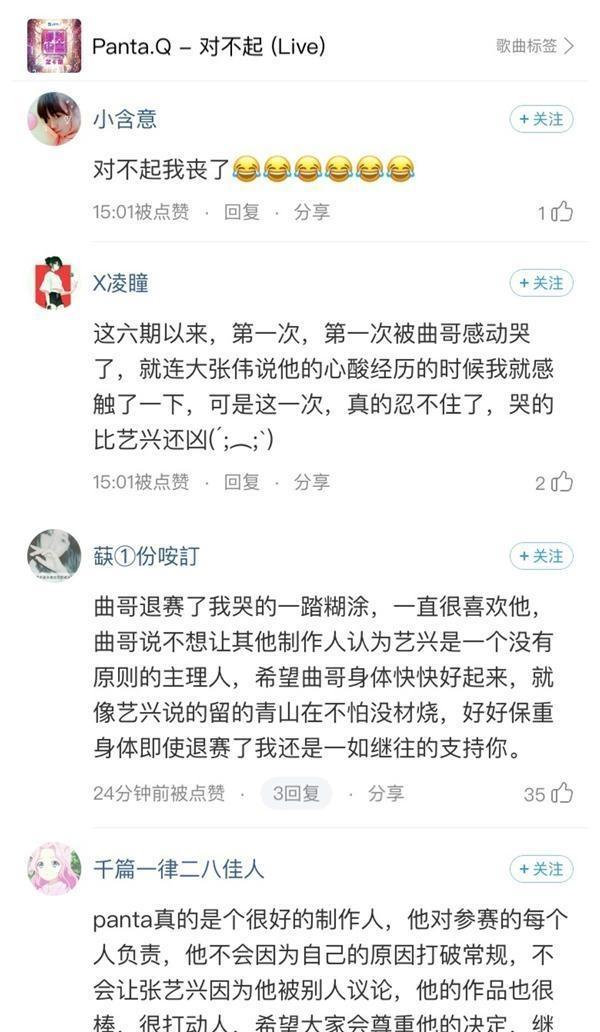Image resolution: width=600 pixels, height=1032 pixels.
Task: Open the Panta.Q 对不起 album cover
Action: pyautogui.click(x=54, y=46)
